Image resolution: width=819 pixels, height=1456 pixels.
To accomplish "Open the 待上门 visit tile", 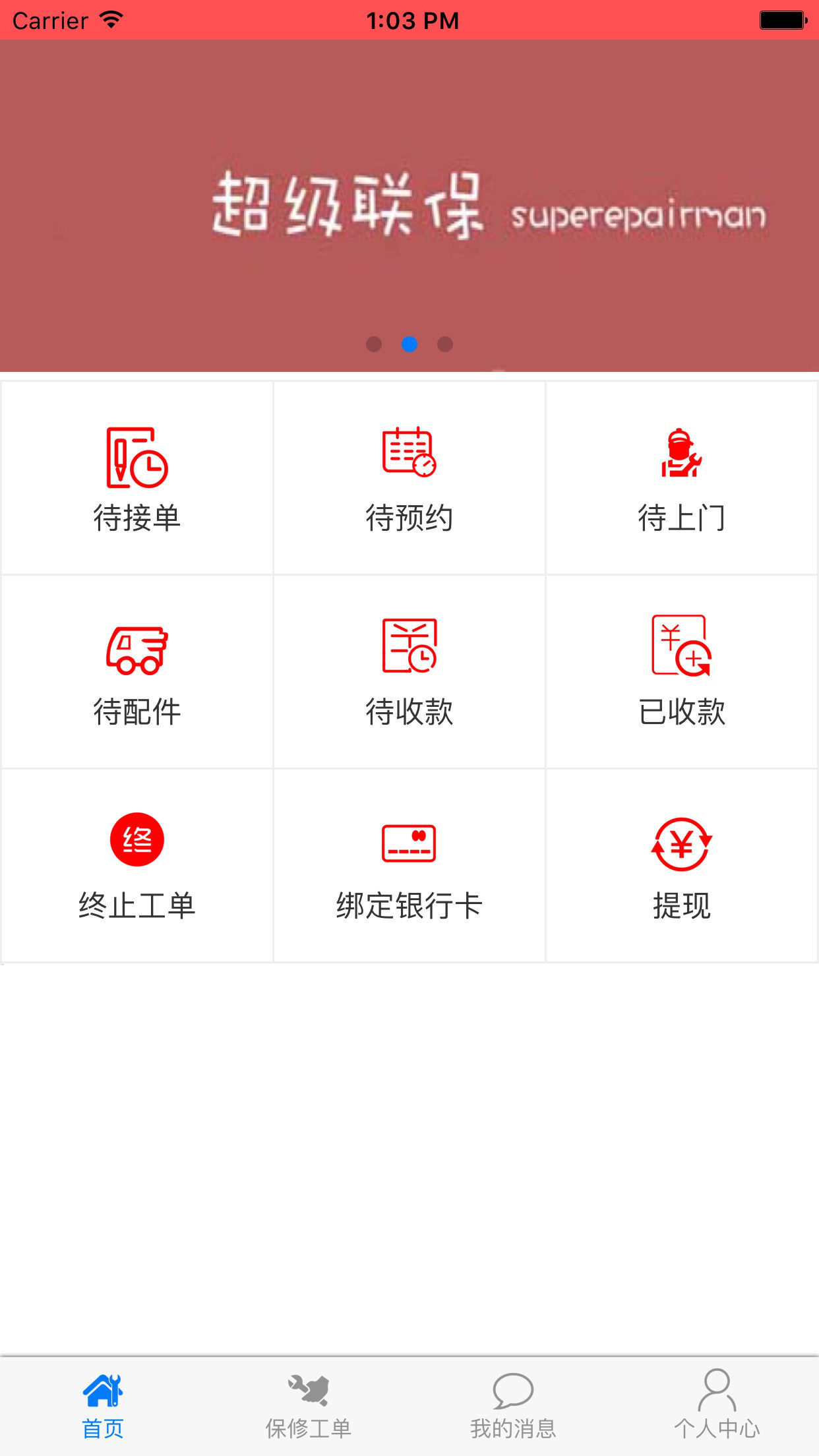I will pos(681,478).
